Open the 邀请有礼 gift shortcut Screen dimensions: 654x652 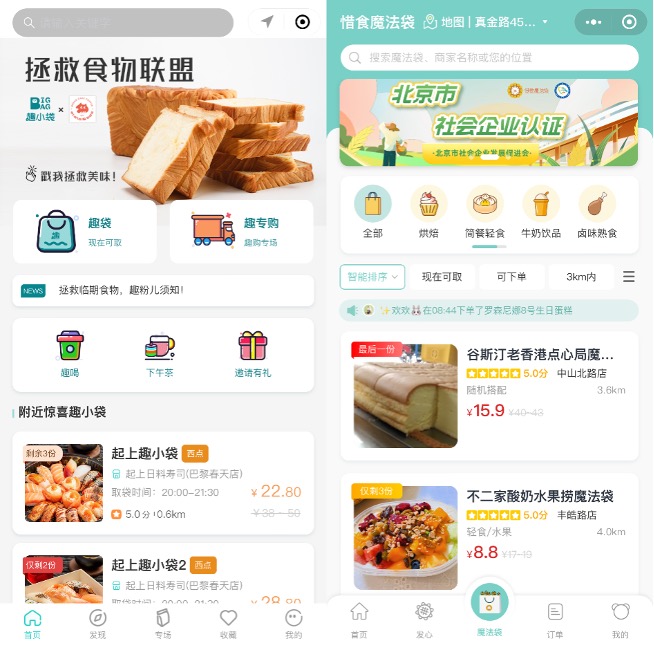click(x=253, y=354)
